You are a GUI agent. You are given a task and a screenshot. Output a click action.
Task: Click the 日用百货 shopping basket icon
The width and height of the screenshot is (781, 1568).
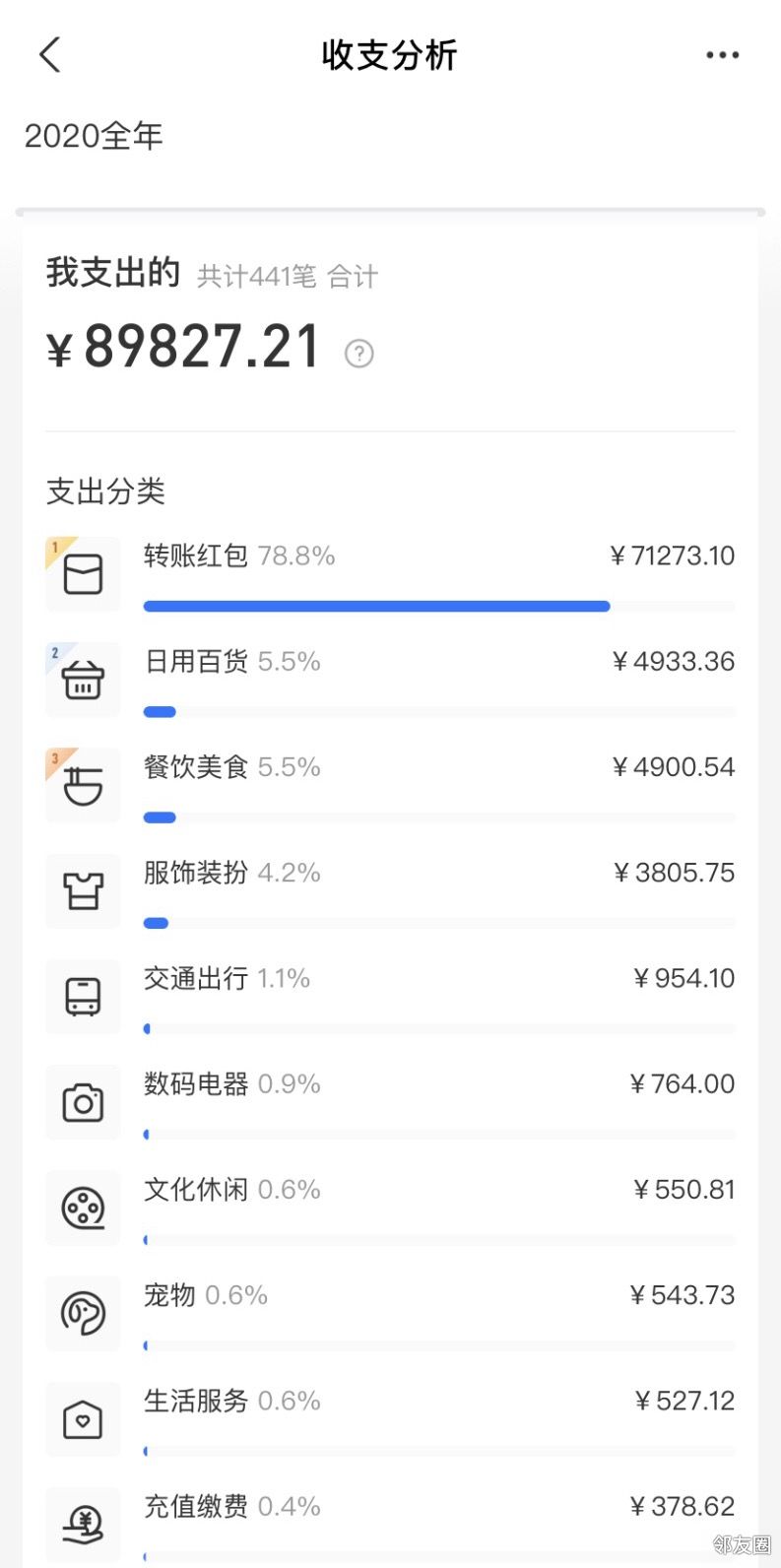[83, 680]
